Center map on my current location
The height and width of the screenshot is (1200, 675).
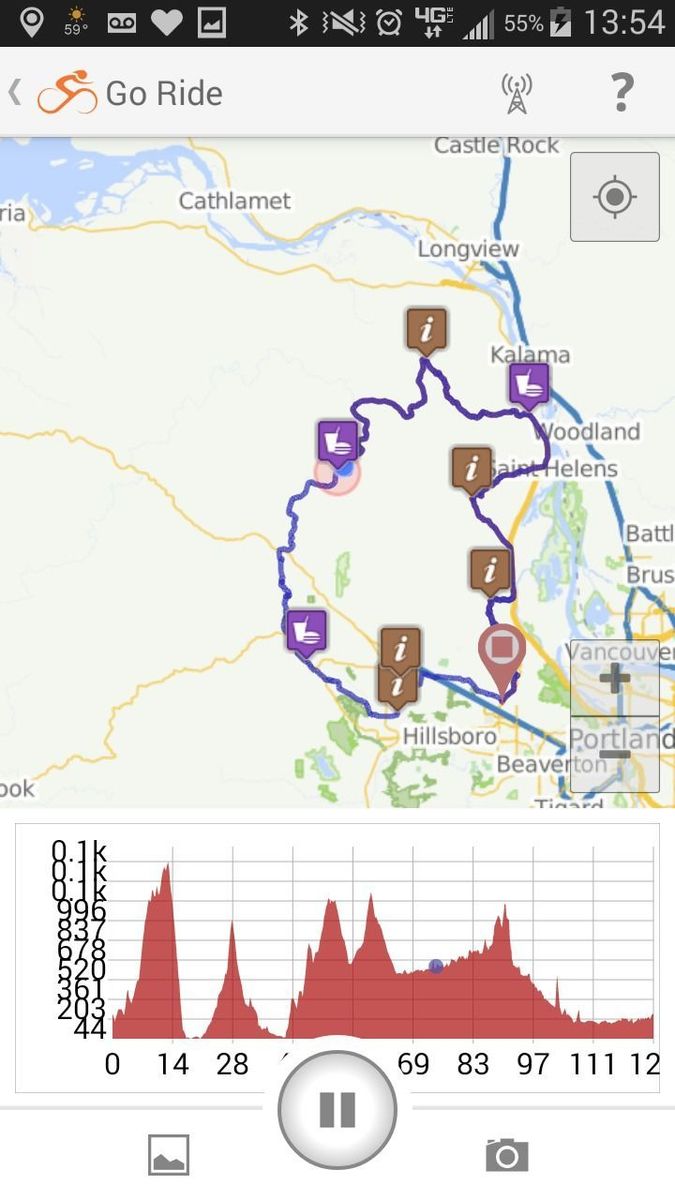(x=614, y=197)
